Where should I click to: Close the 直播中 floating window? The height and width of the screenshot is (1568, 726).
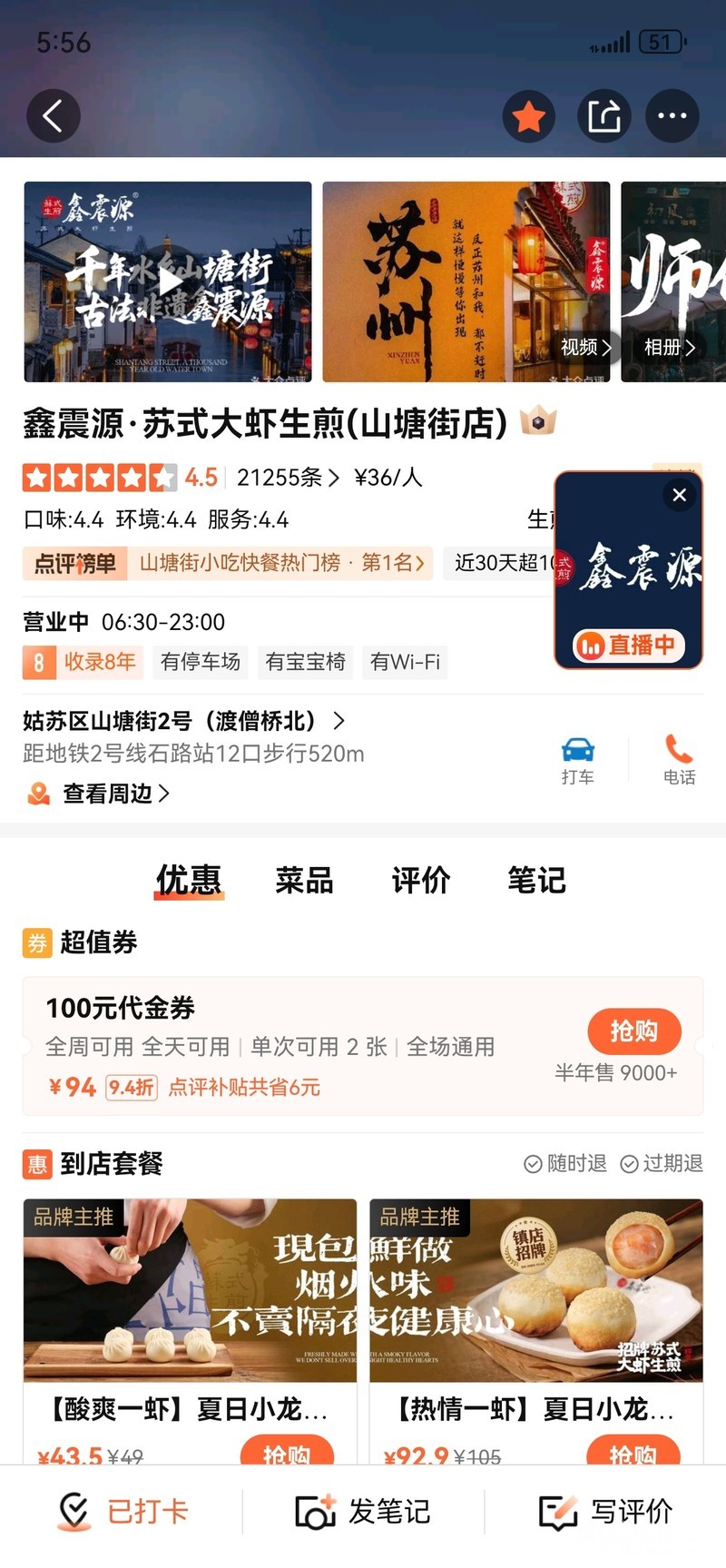pyautogui.click(x=680, y=495)
